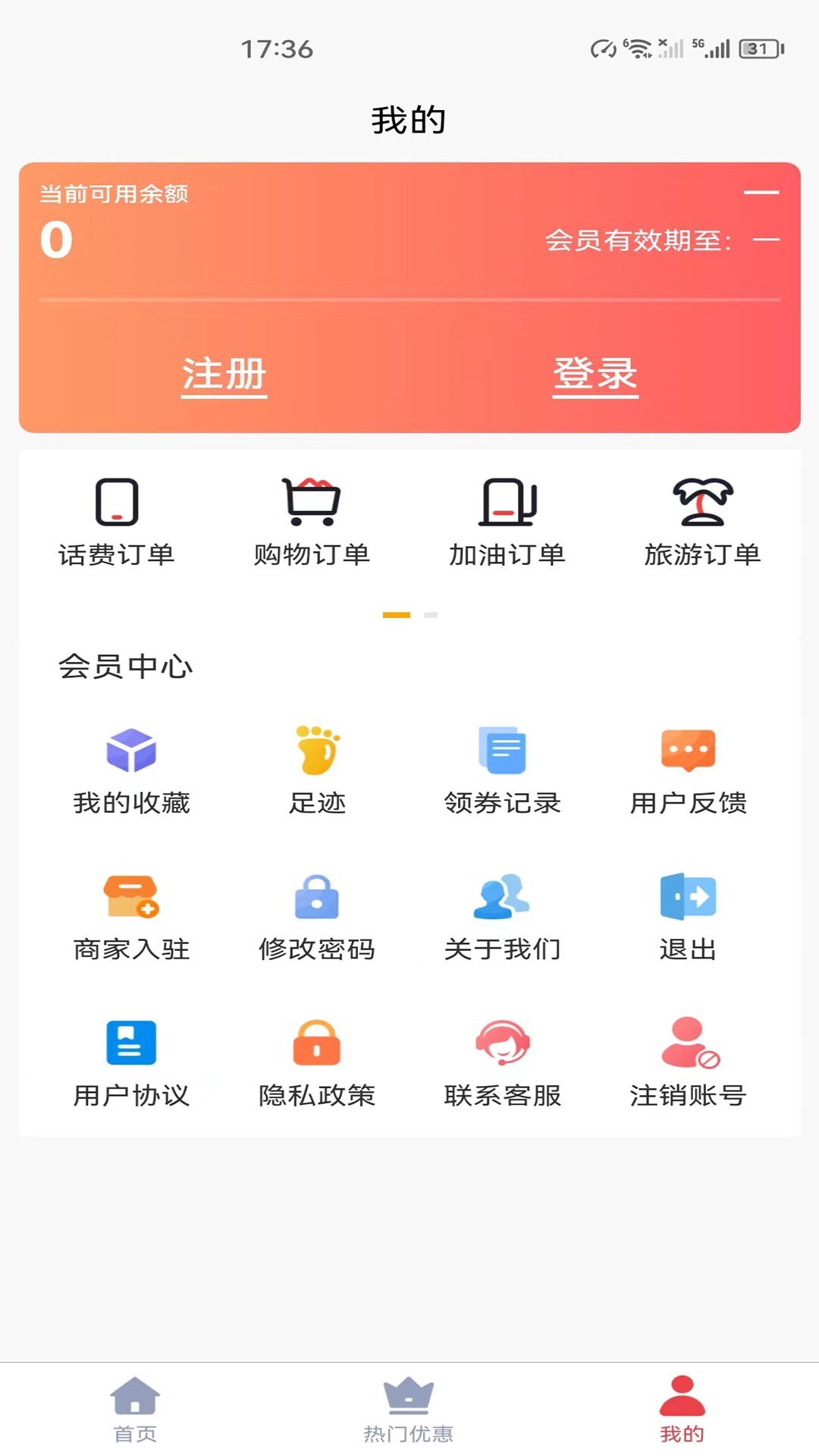Open 修改密码 change password
This screenshot has height=1456, width=819.
(316, 915)
